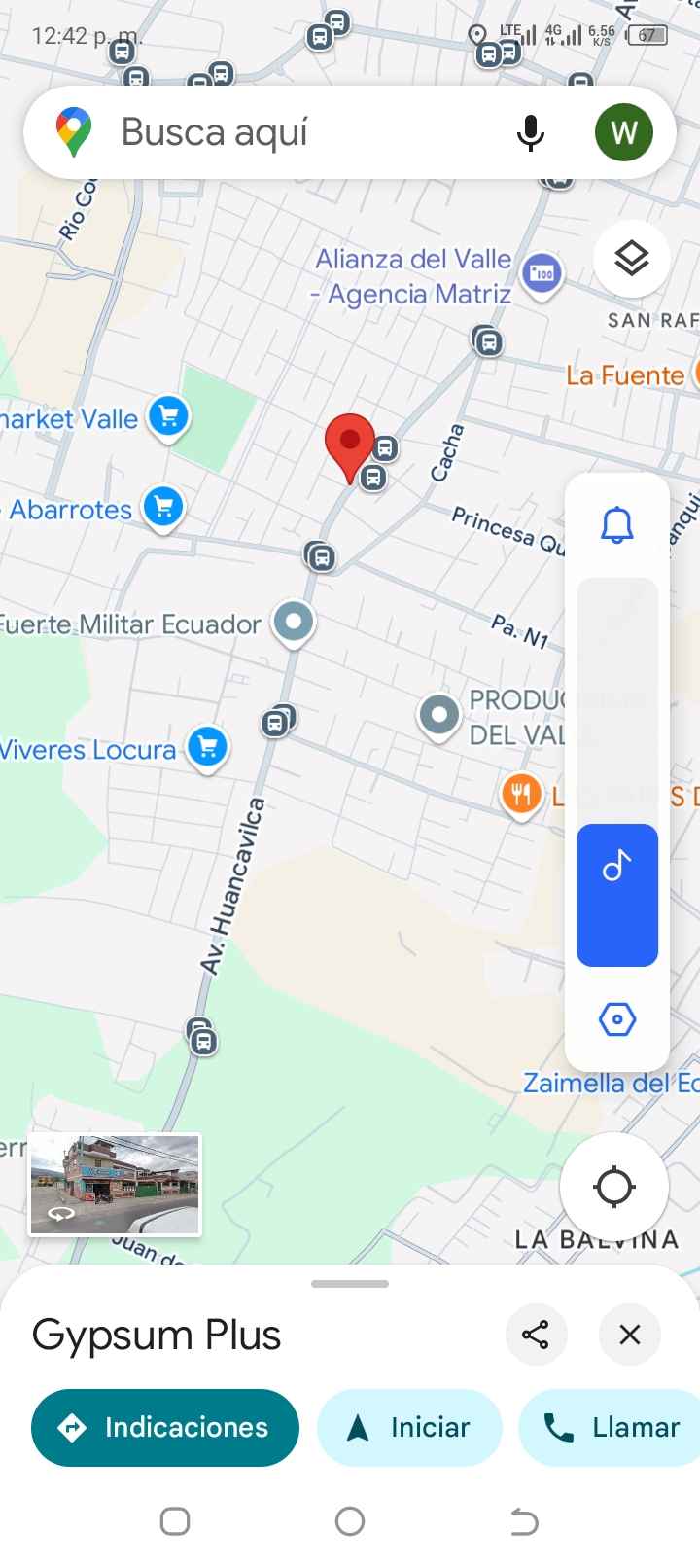Start voice search with the microphone
Viewport: 700px width, 1568px height.
coord(530,132)
